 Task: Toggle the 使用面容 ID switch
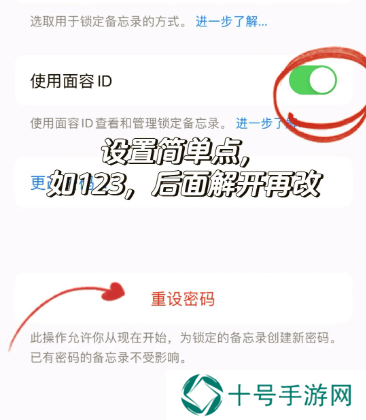(313, 80)
